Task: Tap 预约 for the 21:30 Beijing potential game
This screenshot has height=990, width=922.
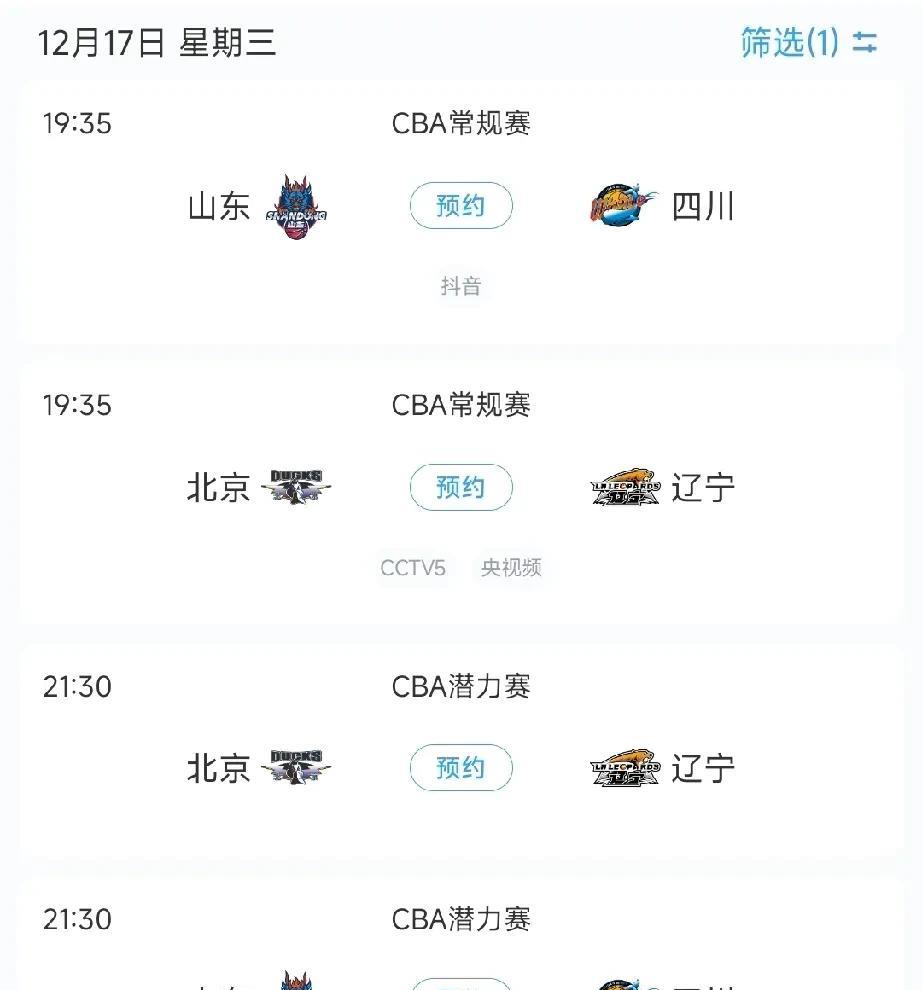Action: 461,768
